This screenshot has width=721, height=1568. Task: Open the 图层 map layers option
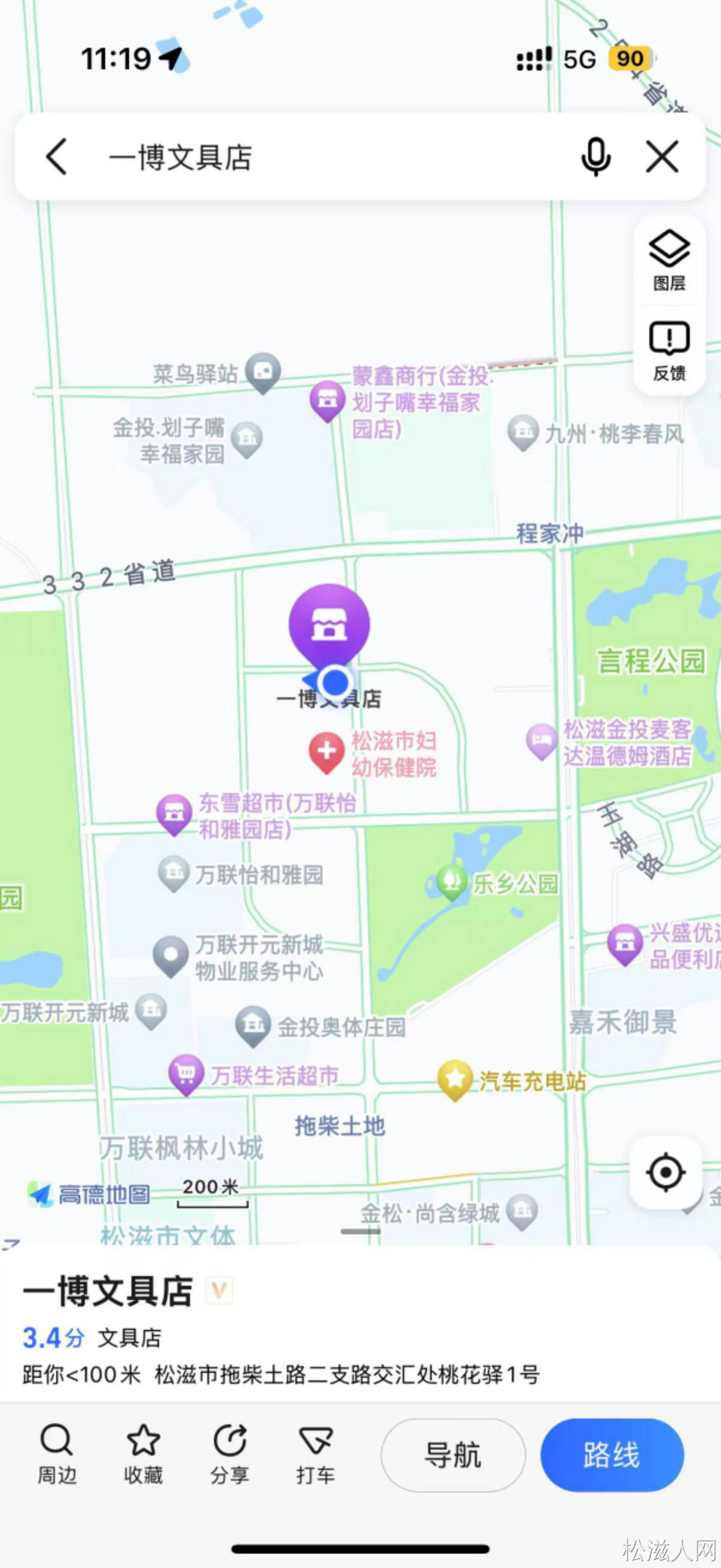[x=669, y=260]
